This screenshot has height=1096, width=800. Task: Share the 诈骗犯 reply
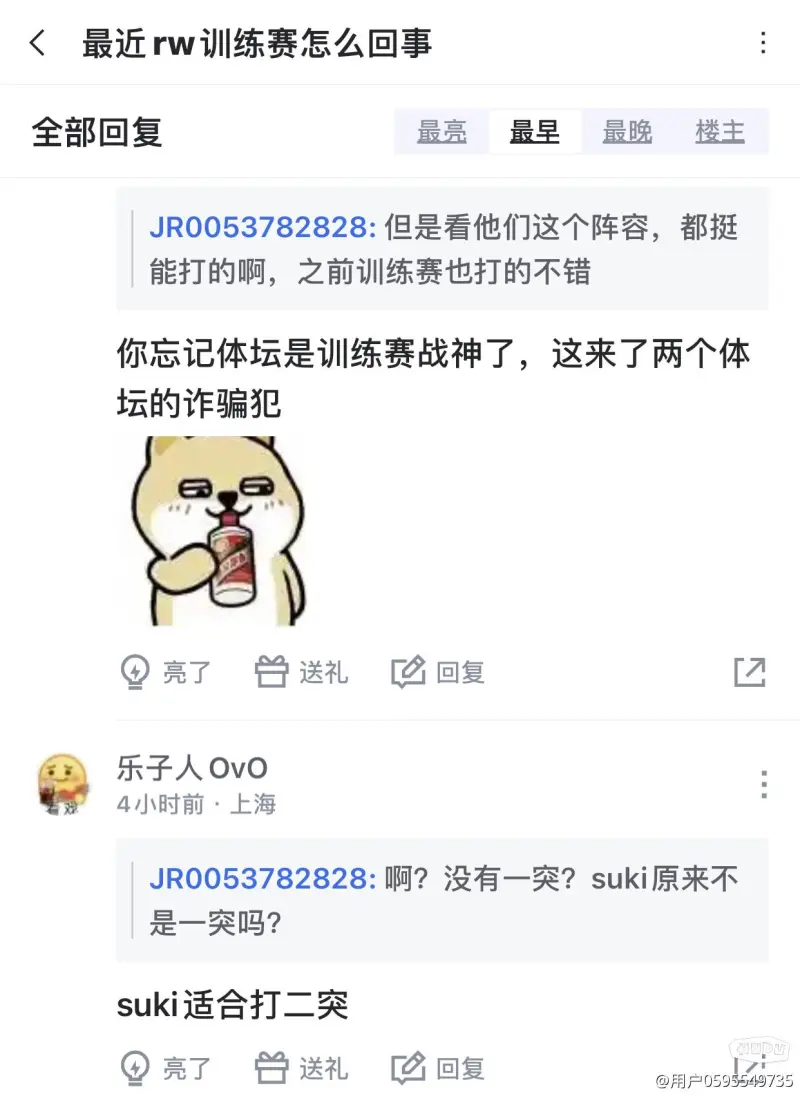[749, 672]
